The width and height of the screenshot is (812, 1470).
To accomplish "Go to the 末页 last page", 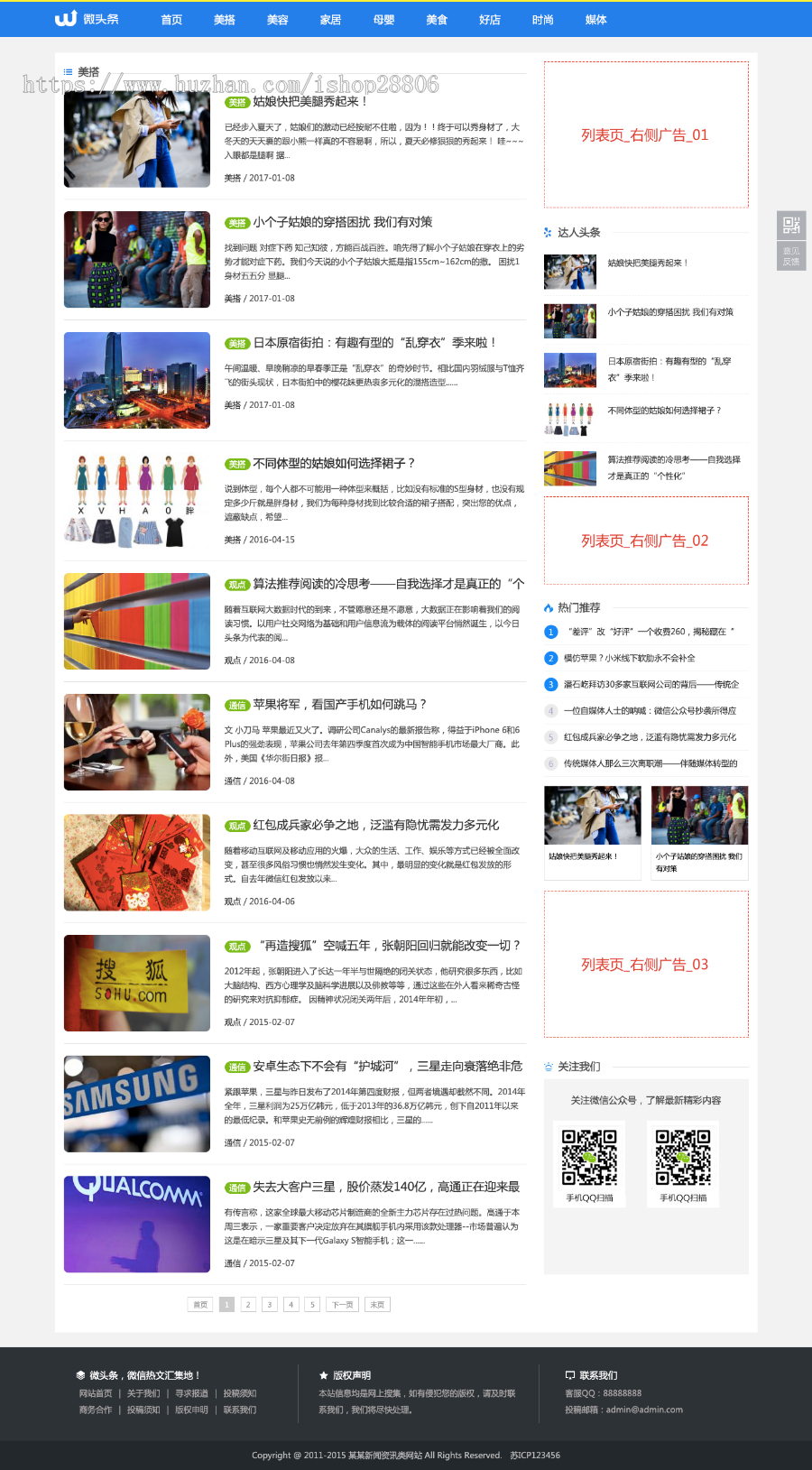I will point(377,1304).
